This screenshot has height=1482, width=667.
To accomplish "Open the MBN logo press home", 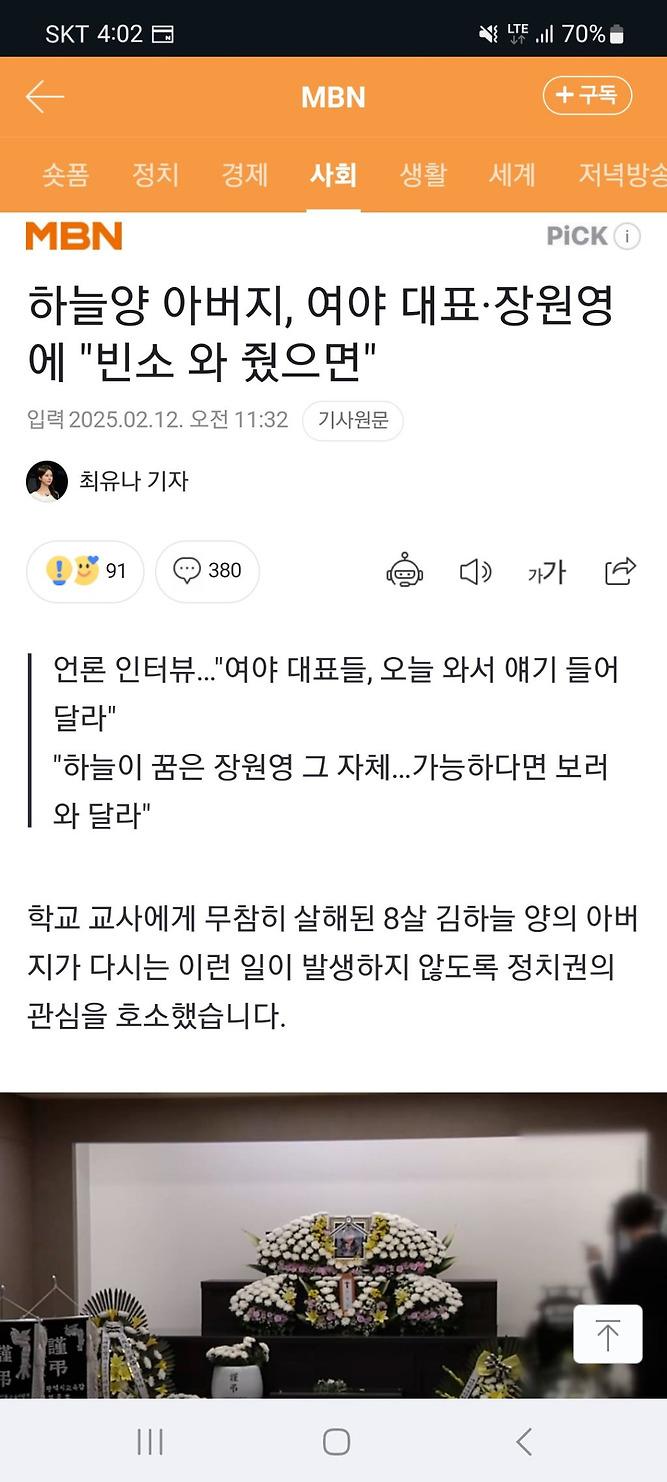I will (x=74, y=236).
